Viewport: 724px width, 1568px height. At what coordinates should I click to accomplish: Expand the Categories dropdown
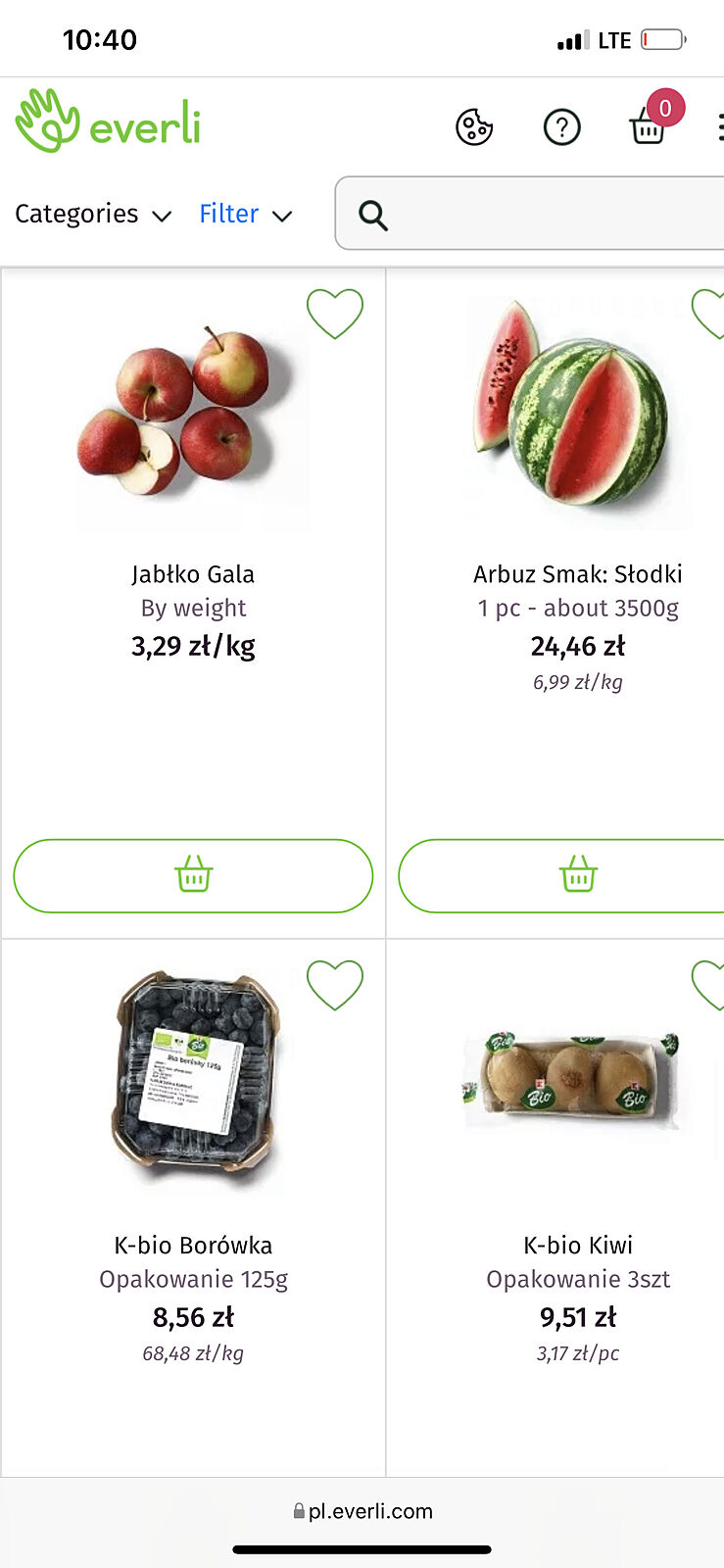pos(93,214)
